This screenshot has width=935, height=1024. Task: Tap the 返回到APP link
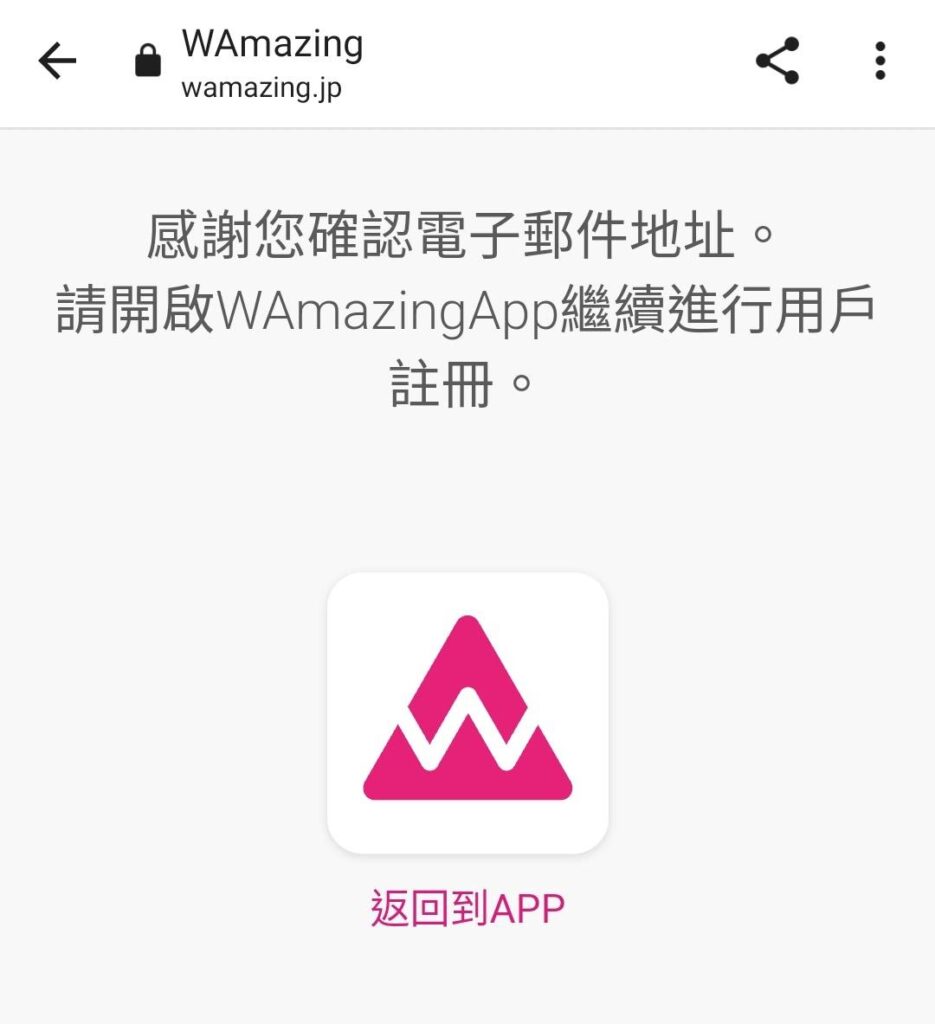[x=467, y=909]
